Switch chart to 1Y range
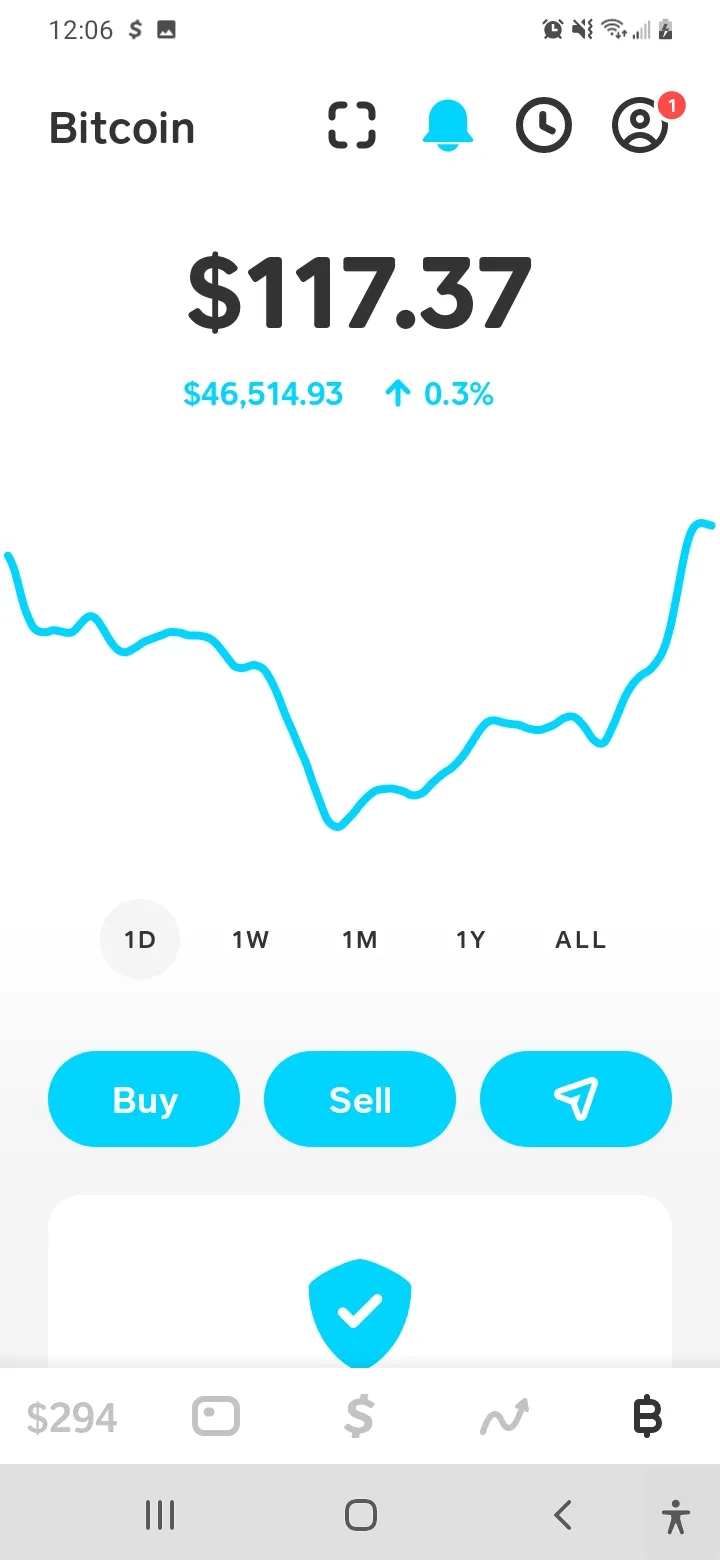720x1560 pixels. [470, 939]
